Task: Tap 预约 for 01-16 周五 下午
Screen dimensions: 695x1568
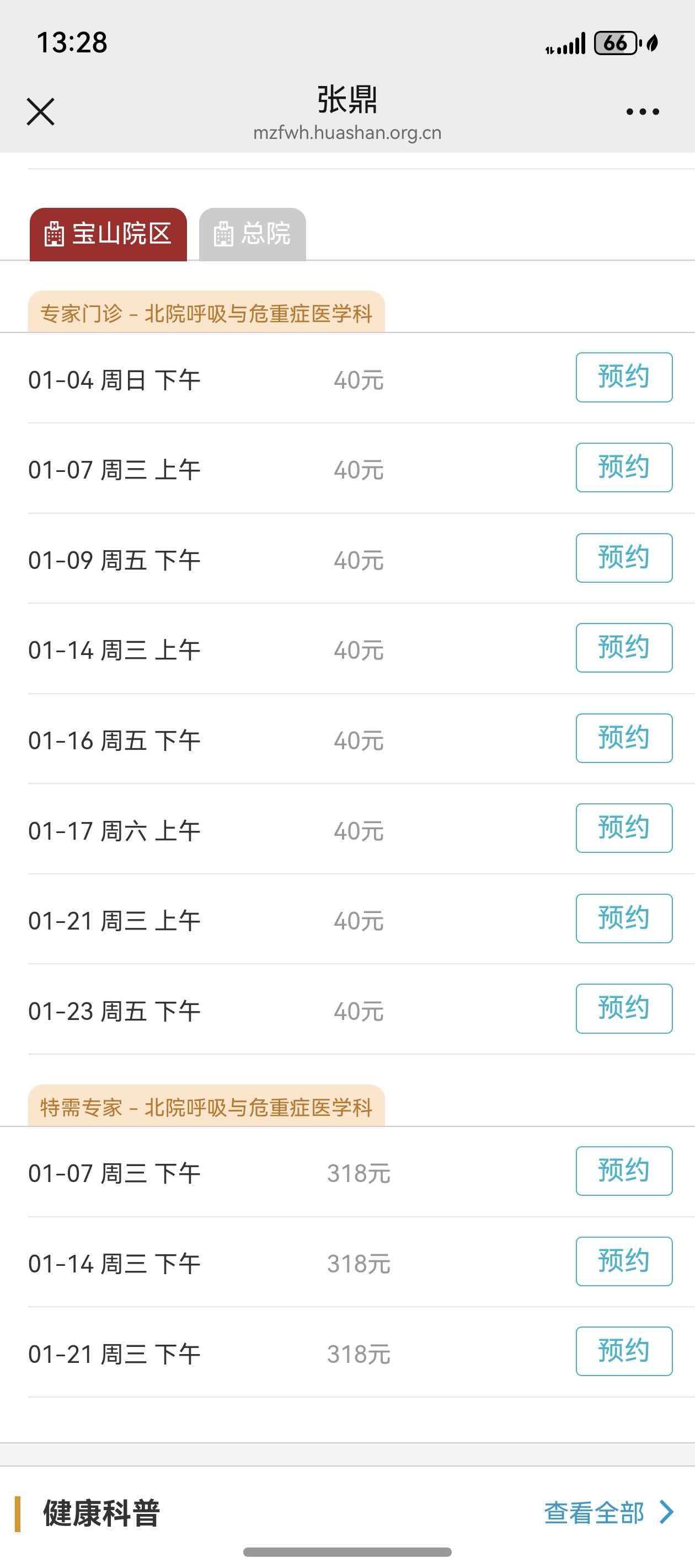Action: coord(624,738)
